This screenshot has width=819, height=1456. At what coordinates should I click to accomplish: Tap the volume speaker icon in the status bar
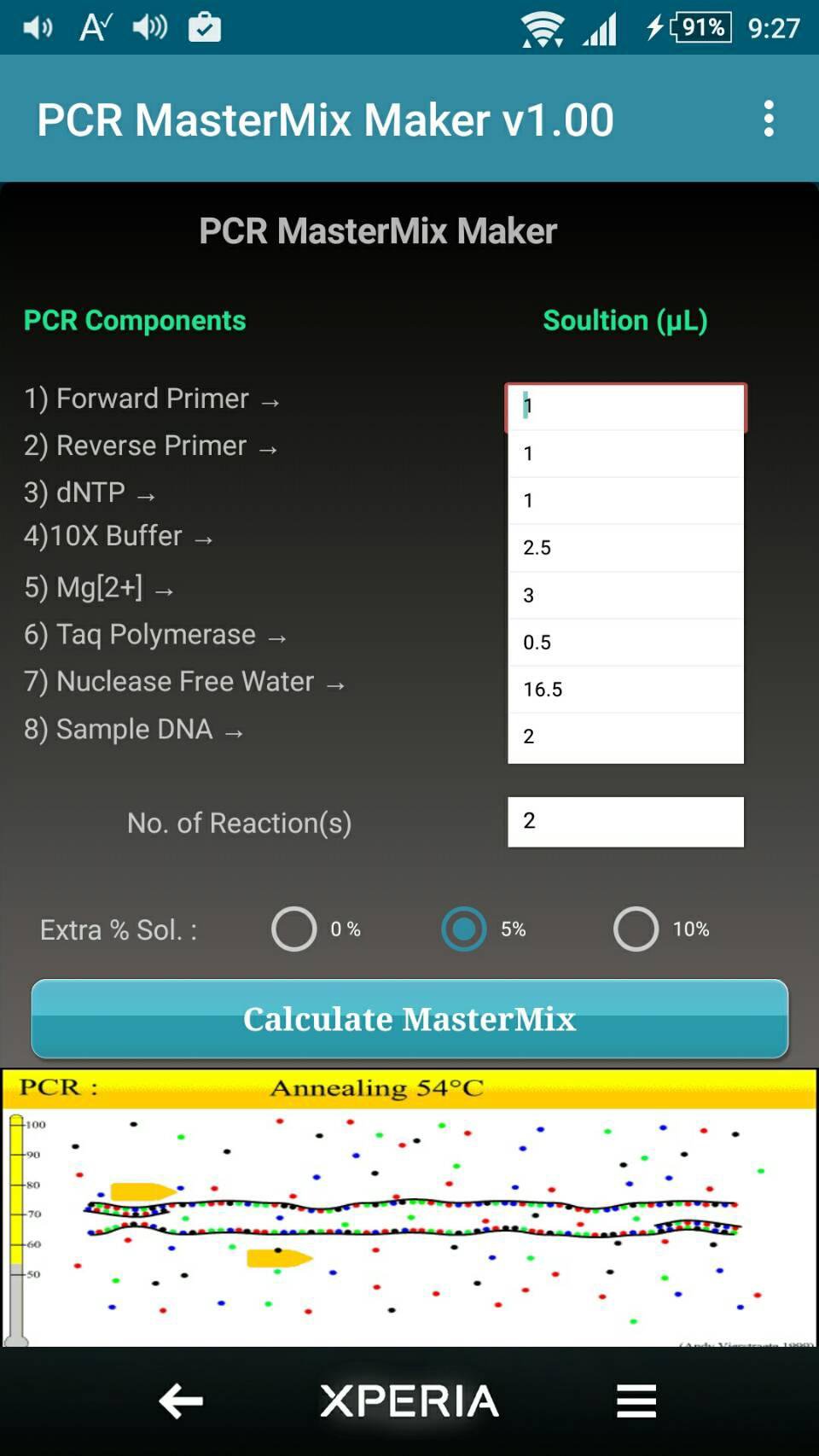(x=36, y=27)
